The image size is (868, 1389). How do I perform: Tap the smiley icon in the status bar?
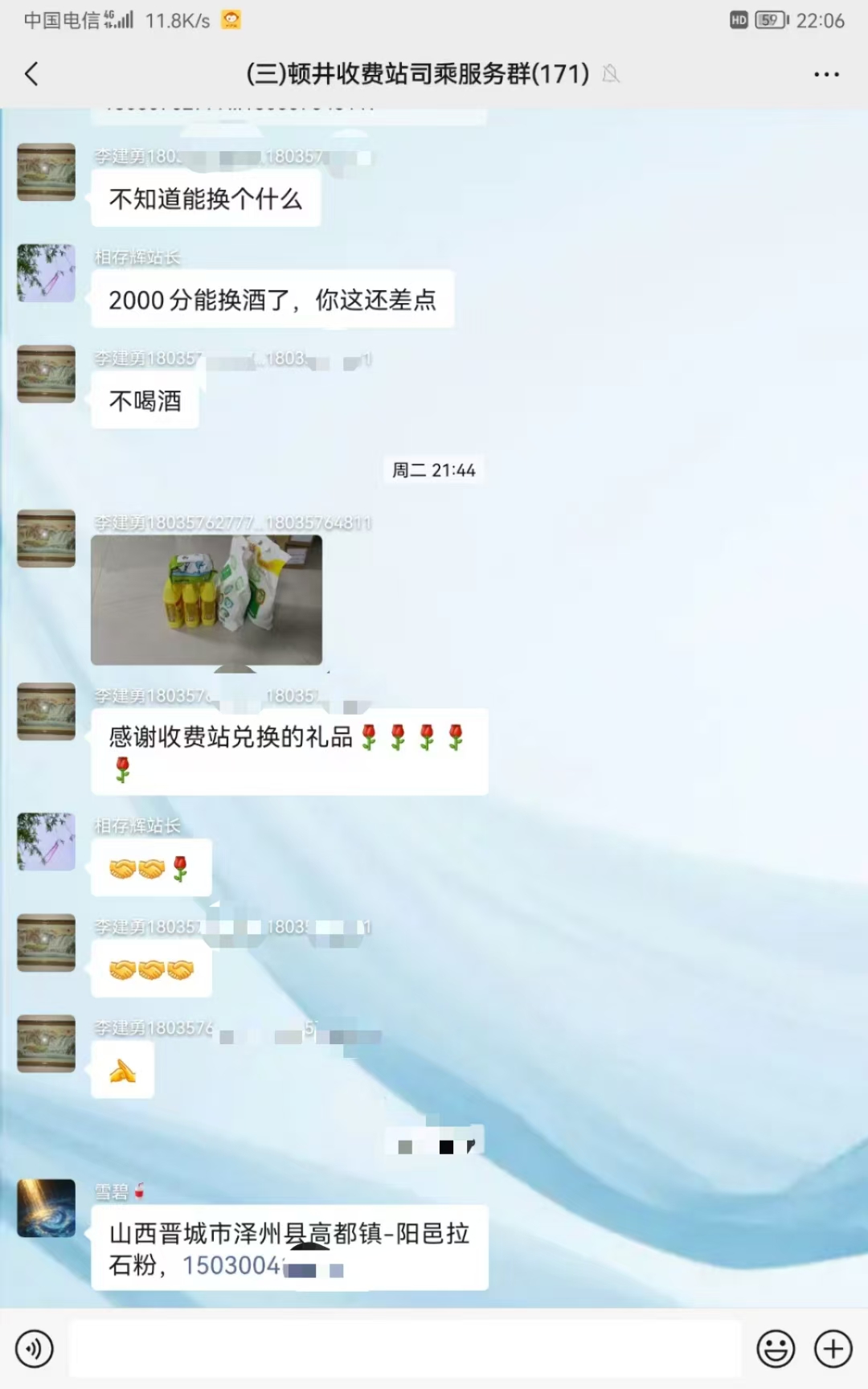pyautogui.click(x=231, y=21)
